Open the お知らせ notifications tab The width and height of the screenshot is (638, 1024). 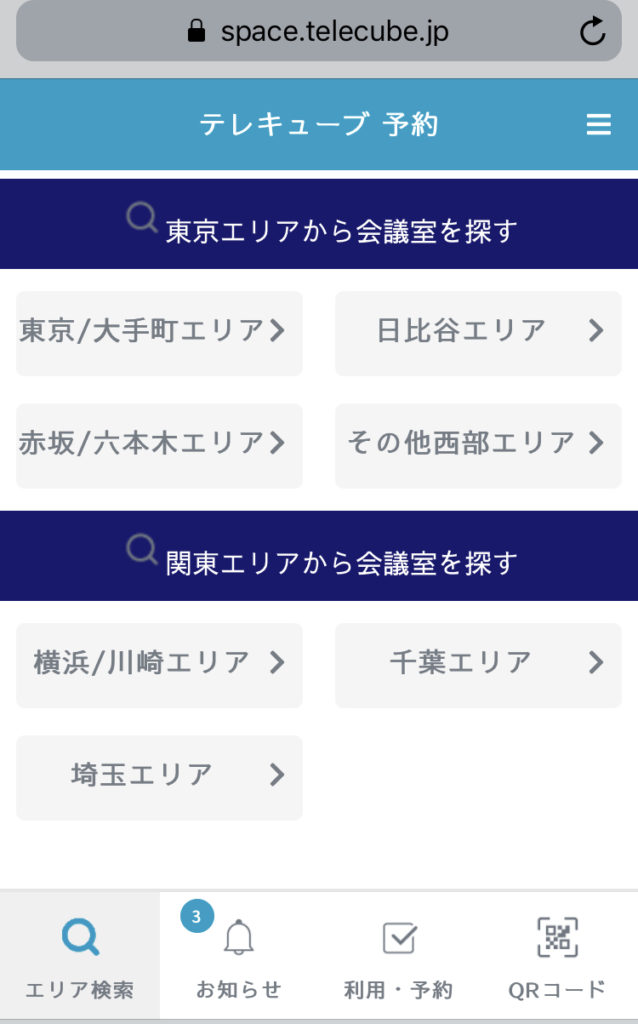(x=239, y=955)
